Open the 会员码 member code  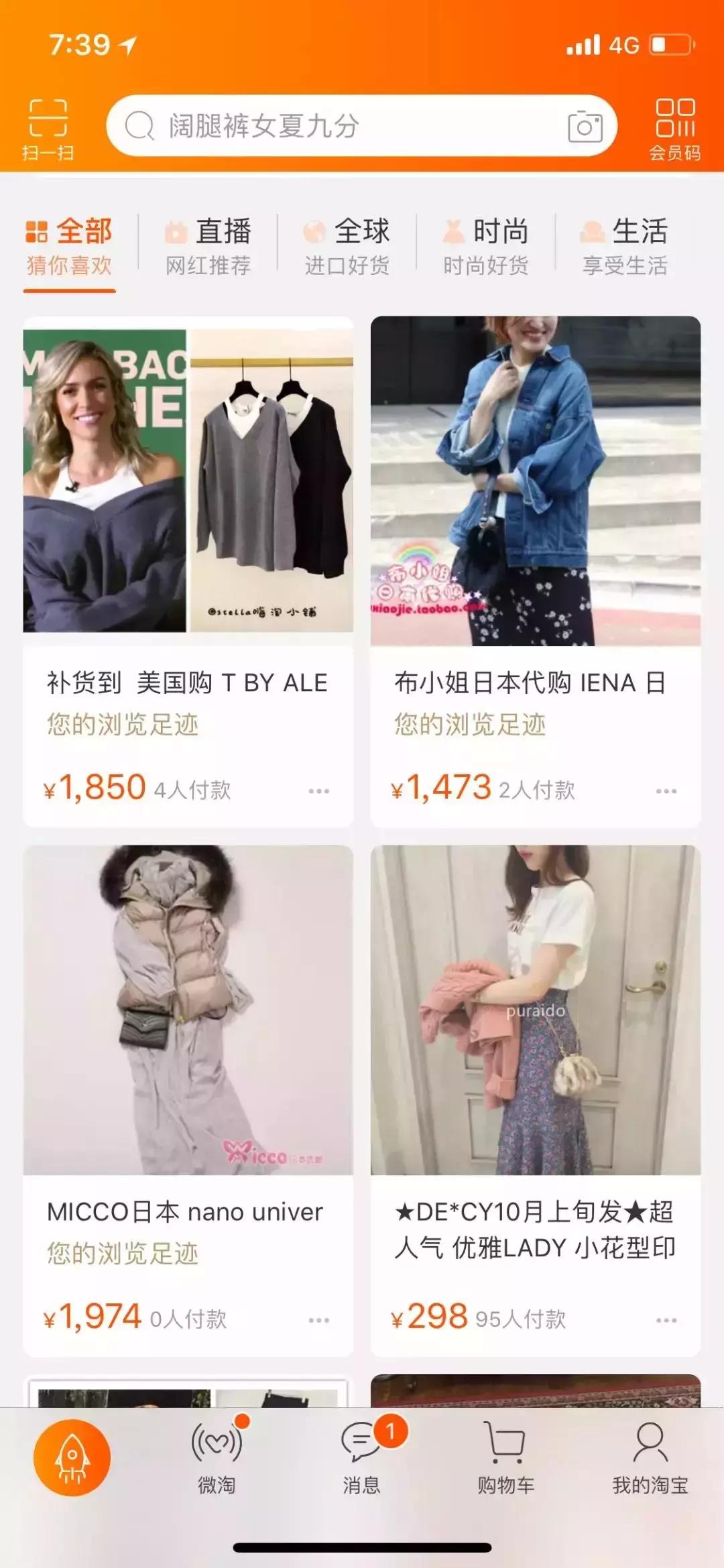tap(677, 127)
